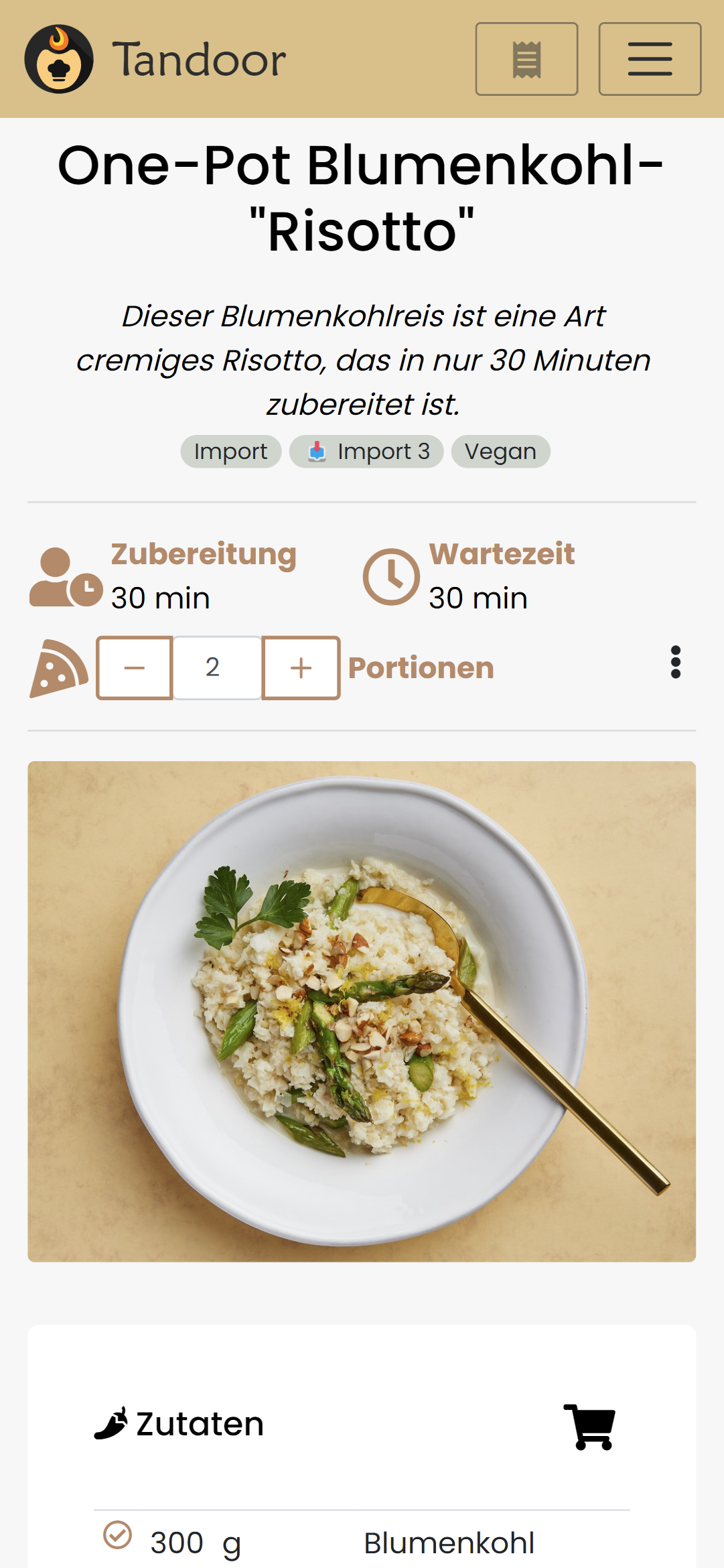Tap the Import keyword chip
Image resolution: width=724 pixels, height=1568 pixels.
230,452
